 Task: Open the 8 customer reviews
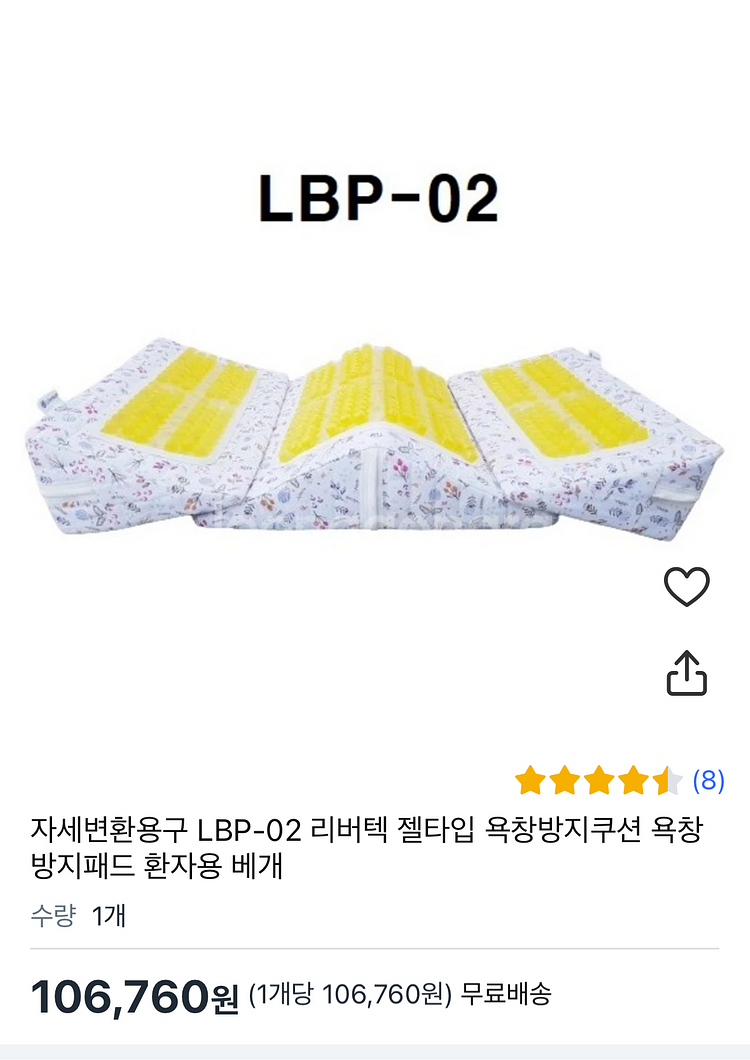708,781
